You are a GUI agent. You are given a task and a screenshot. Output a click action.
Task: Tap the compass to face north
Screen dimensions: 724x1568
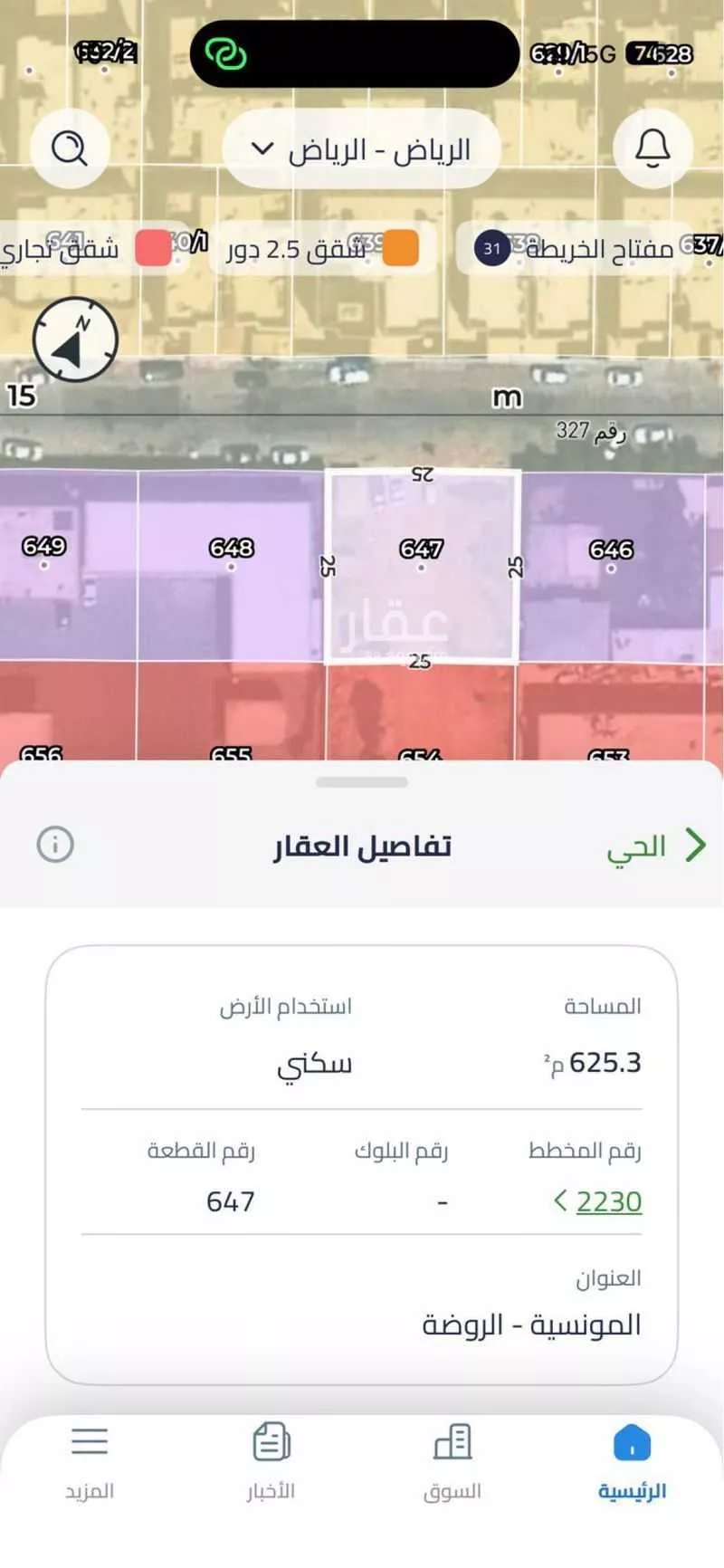(76, 339)
